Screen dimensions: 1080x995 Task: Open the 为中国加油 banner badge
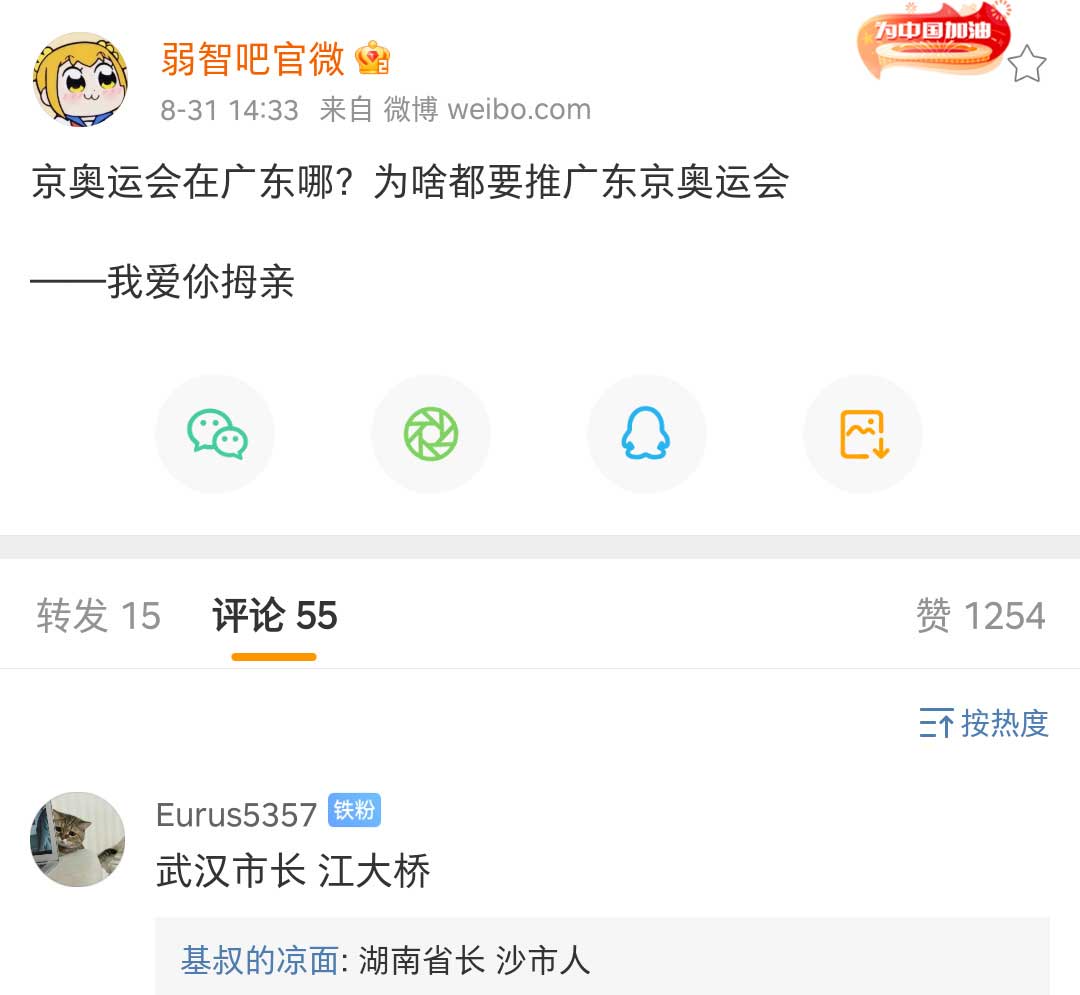pyautogui.click(x=932, y=40)
